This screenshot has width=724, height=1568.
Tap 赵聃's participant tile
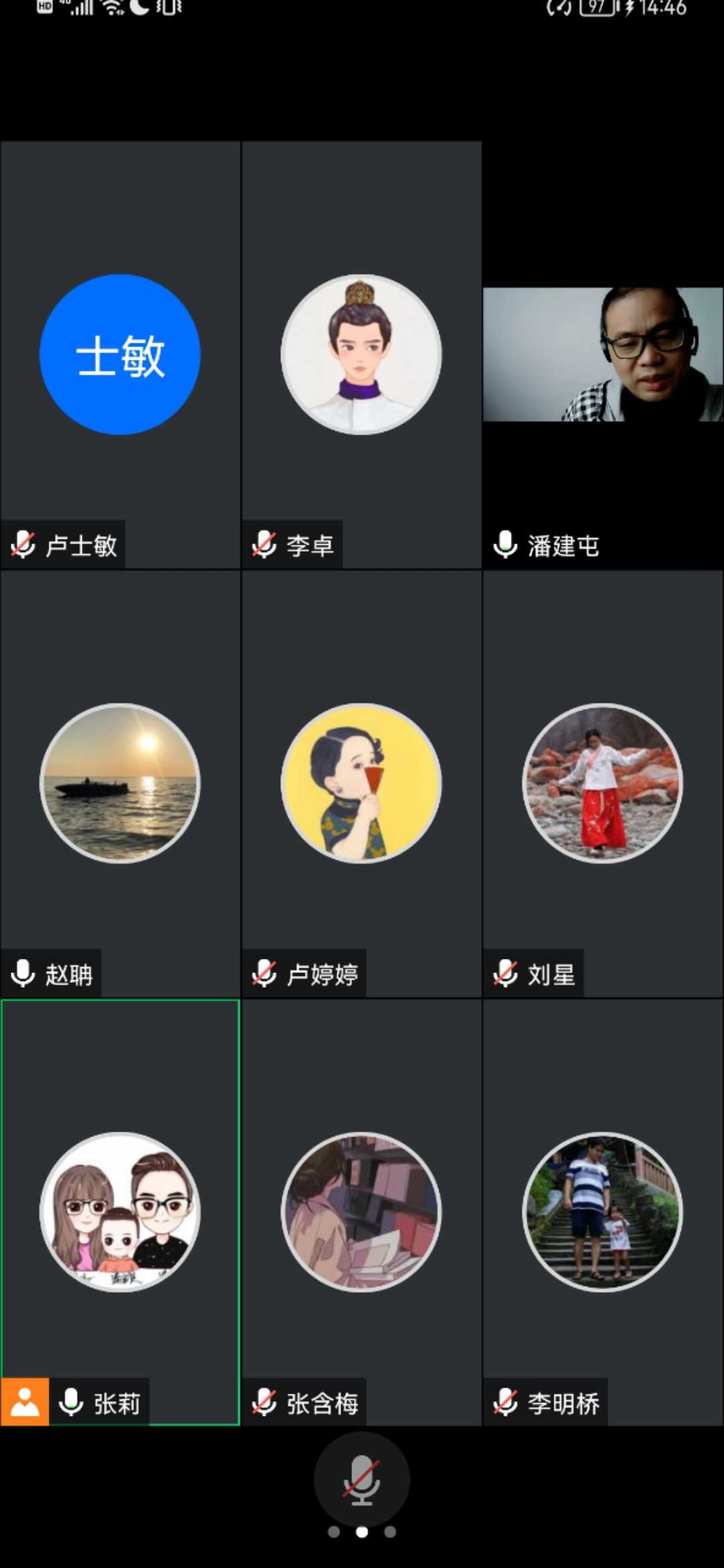tap(121, 783)
